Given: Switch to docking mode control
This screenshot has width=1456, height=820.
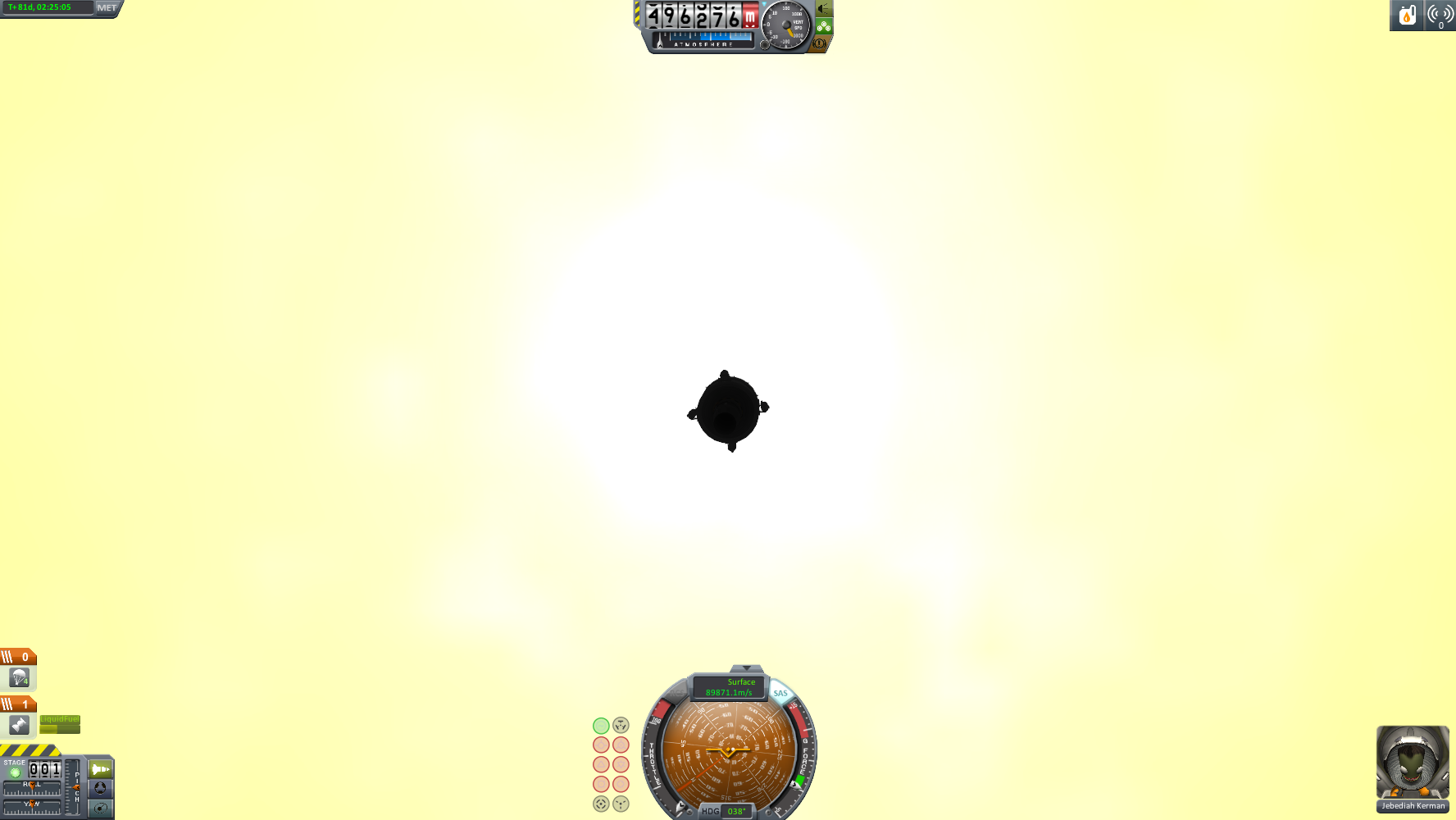Looking at the screenshot, I should click(101, 788).
